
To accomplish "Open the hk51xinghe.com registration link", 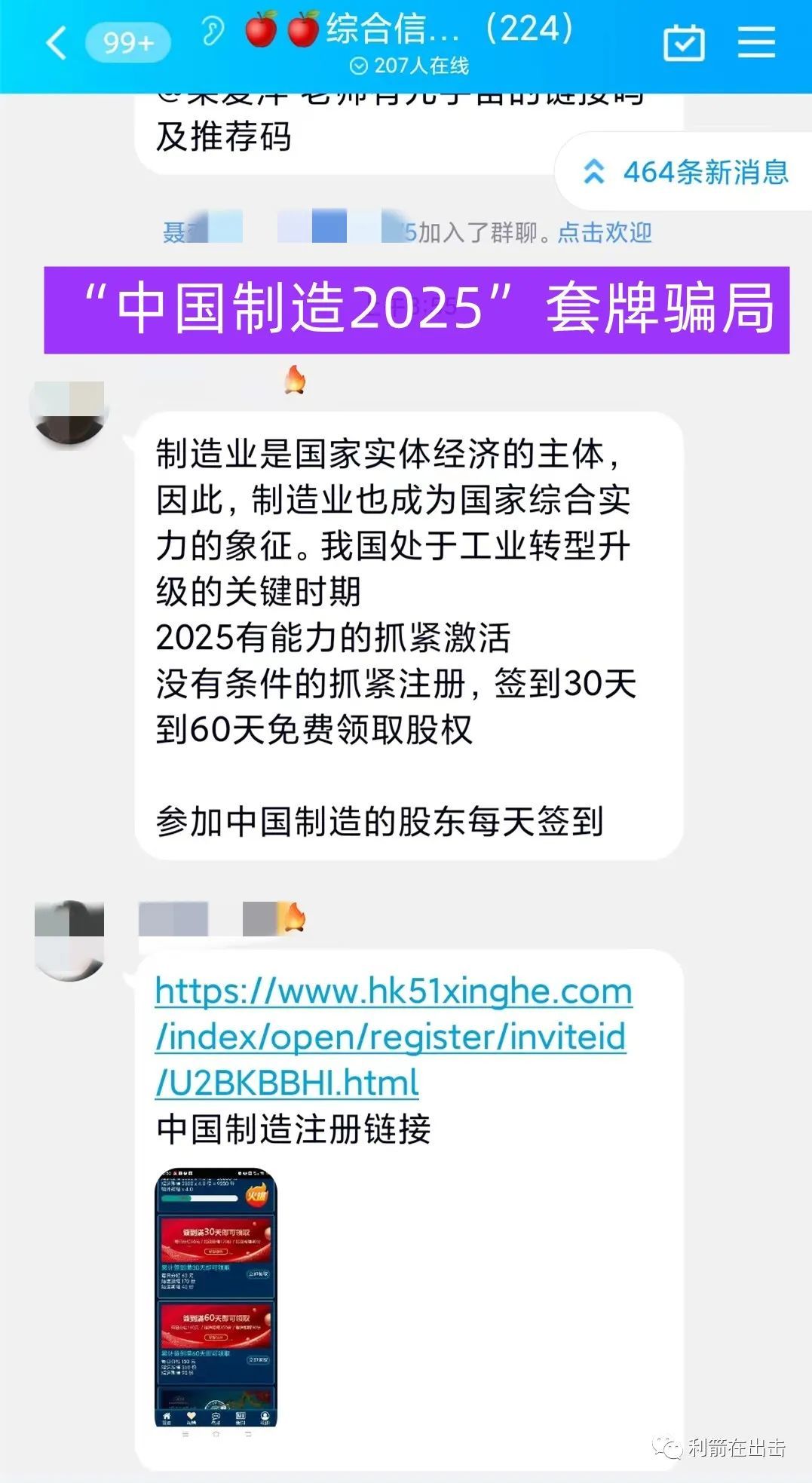I will pyautogui.click(x=392, y=1037).
